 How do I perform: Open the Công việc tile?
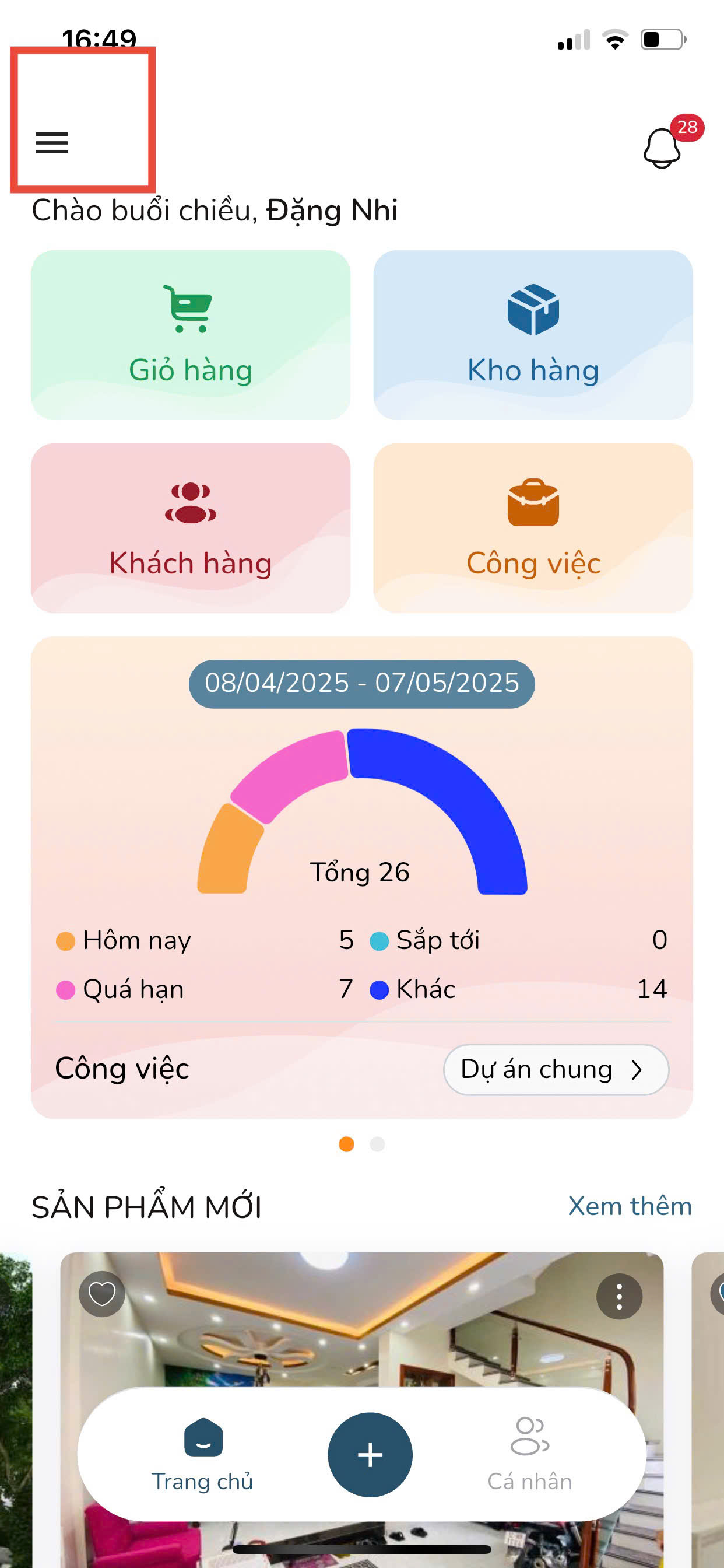point(533,528)
